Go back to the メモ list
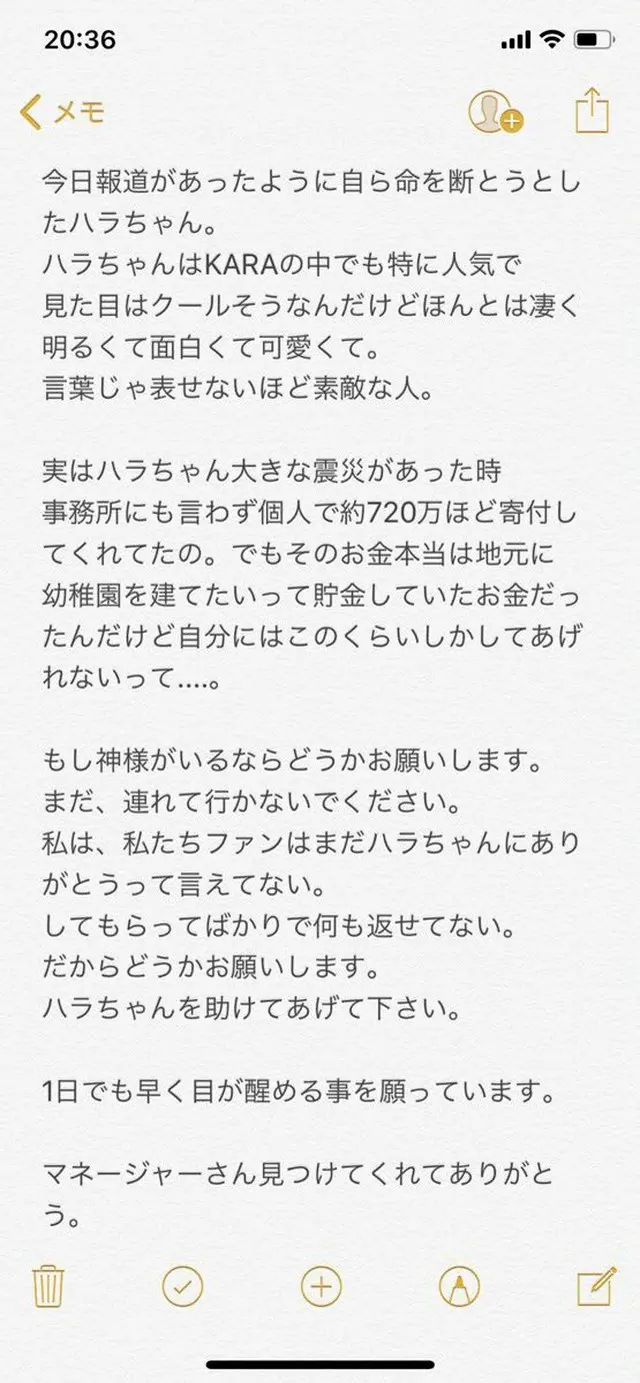Image resolution: width=640 pixels, height=1383 pixels. click(x=62, y=112)
